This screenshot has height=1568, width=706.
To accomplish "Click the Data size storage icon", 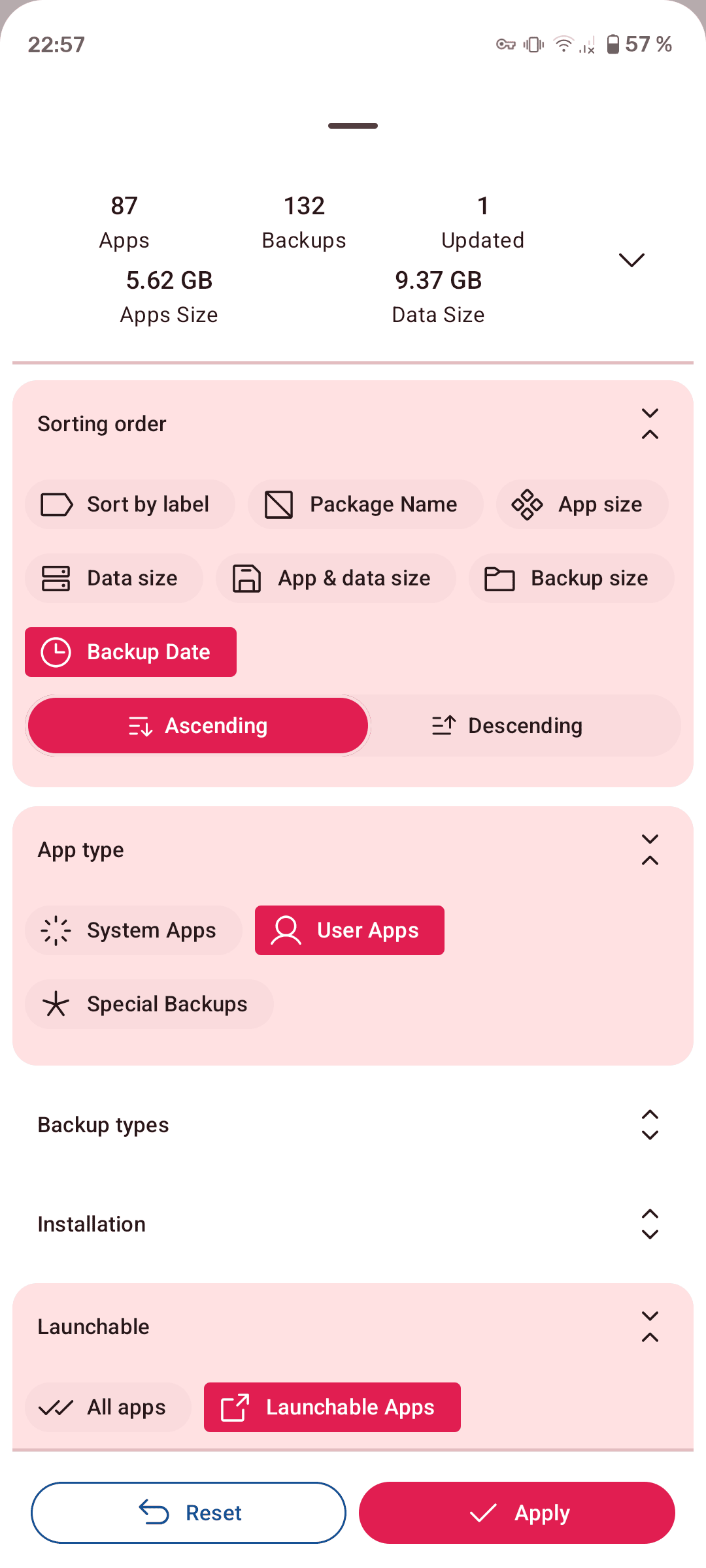I will click(56, 578).
